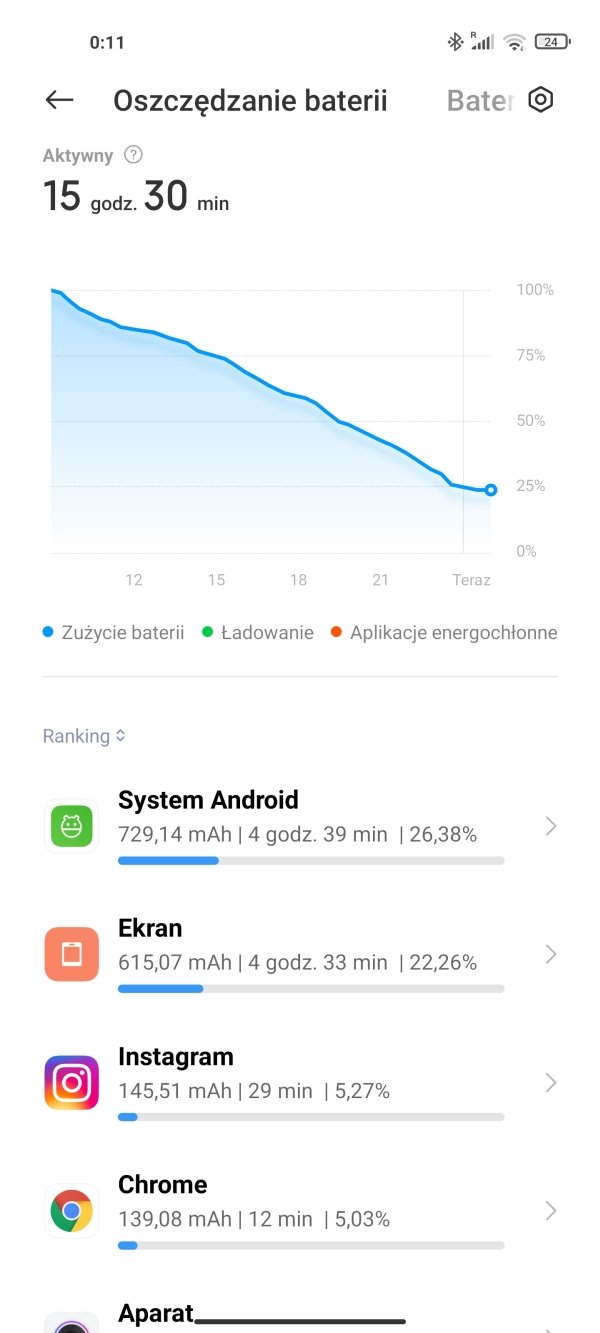Open Aparat battery usage entry

[x=300, y=1313]
